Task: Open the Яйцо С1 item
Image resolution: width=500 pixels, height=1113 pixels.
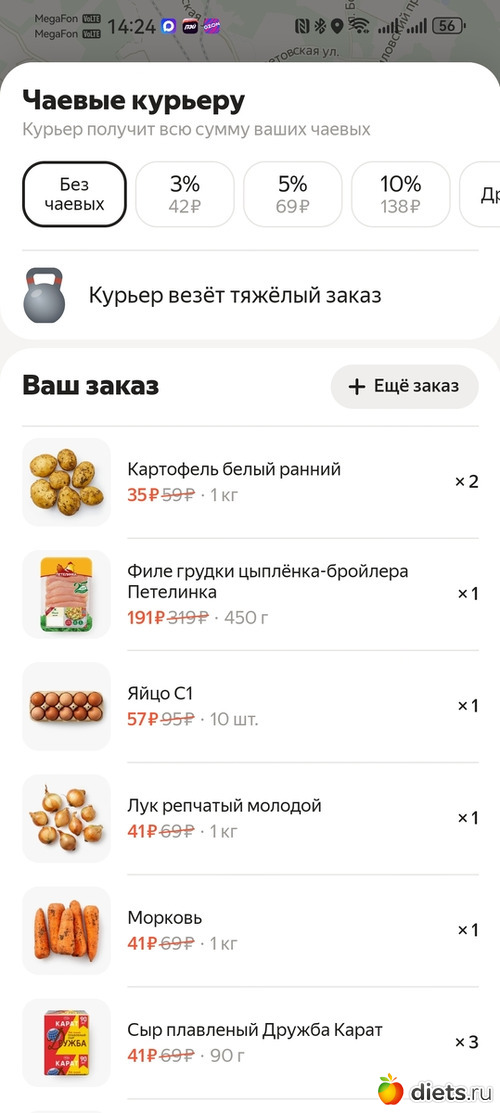Action: coord(250,706)
